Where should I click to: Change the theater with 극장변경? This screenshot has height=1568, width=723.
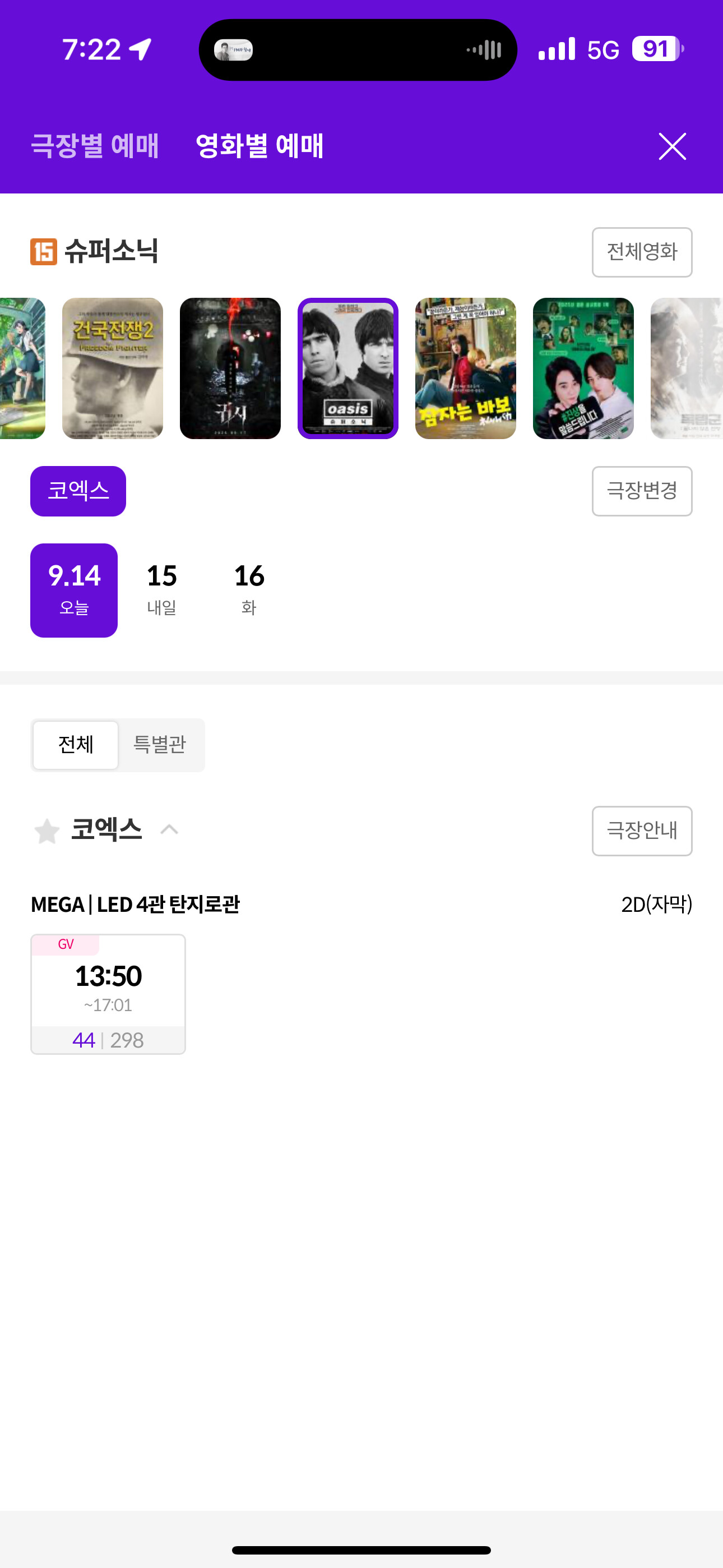pos(641,491)
